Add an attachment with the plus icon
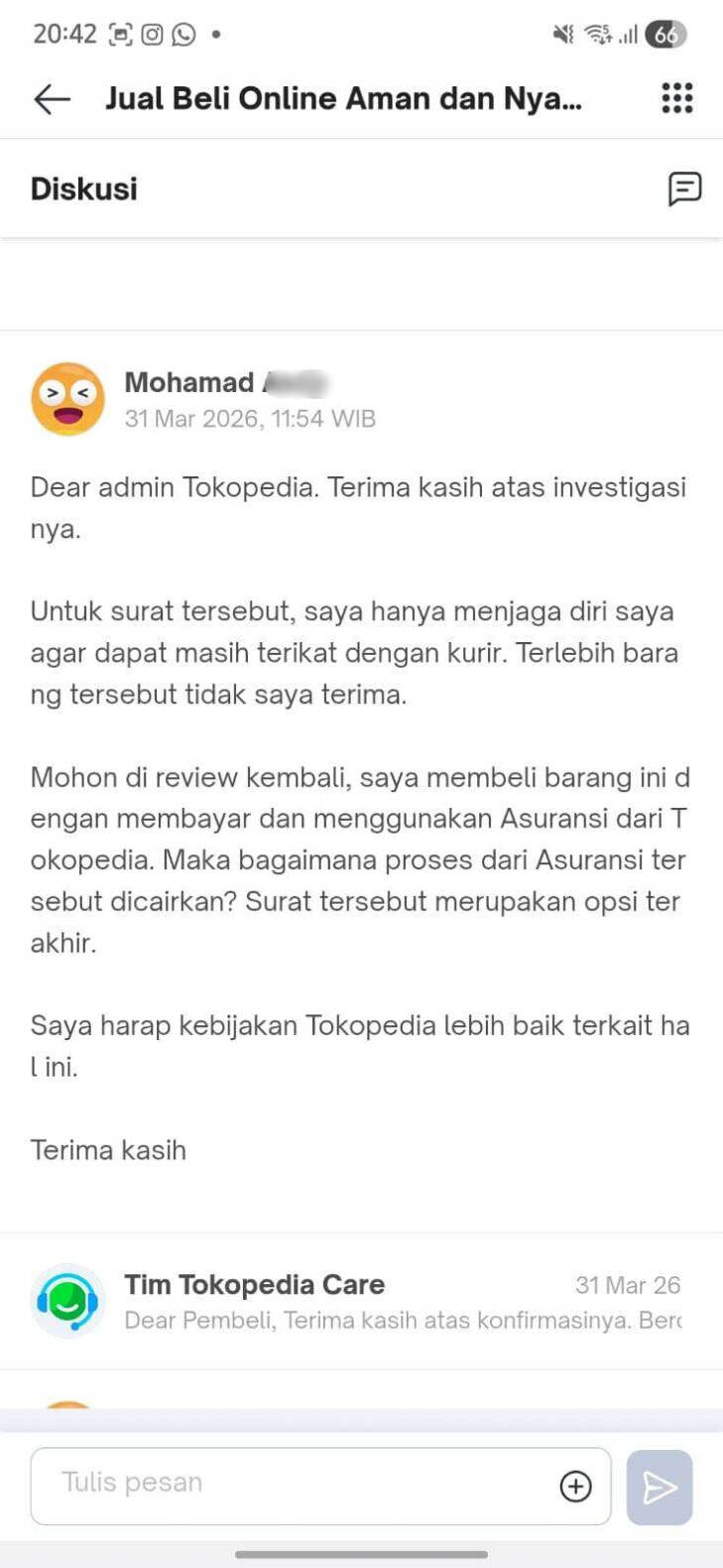Viewport: 723px width, 1568px height. (575, 1486)
